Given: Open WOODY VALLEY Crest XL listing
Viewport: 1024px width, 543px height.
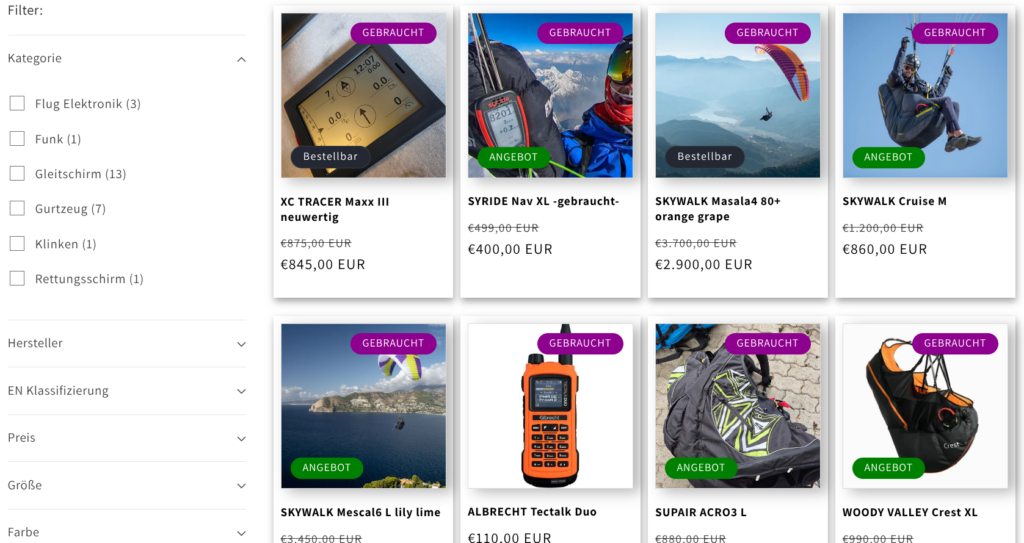Looking at the screenshot, I should pos(909,512).
